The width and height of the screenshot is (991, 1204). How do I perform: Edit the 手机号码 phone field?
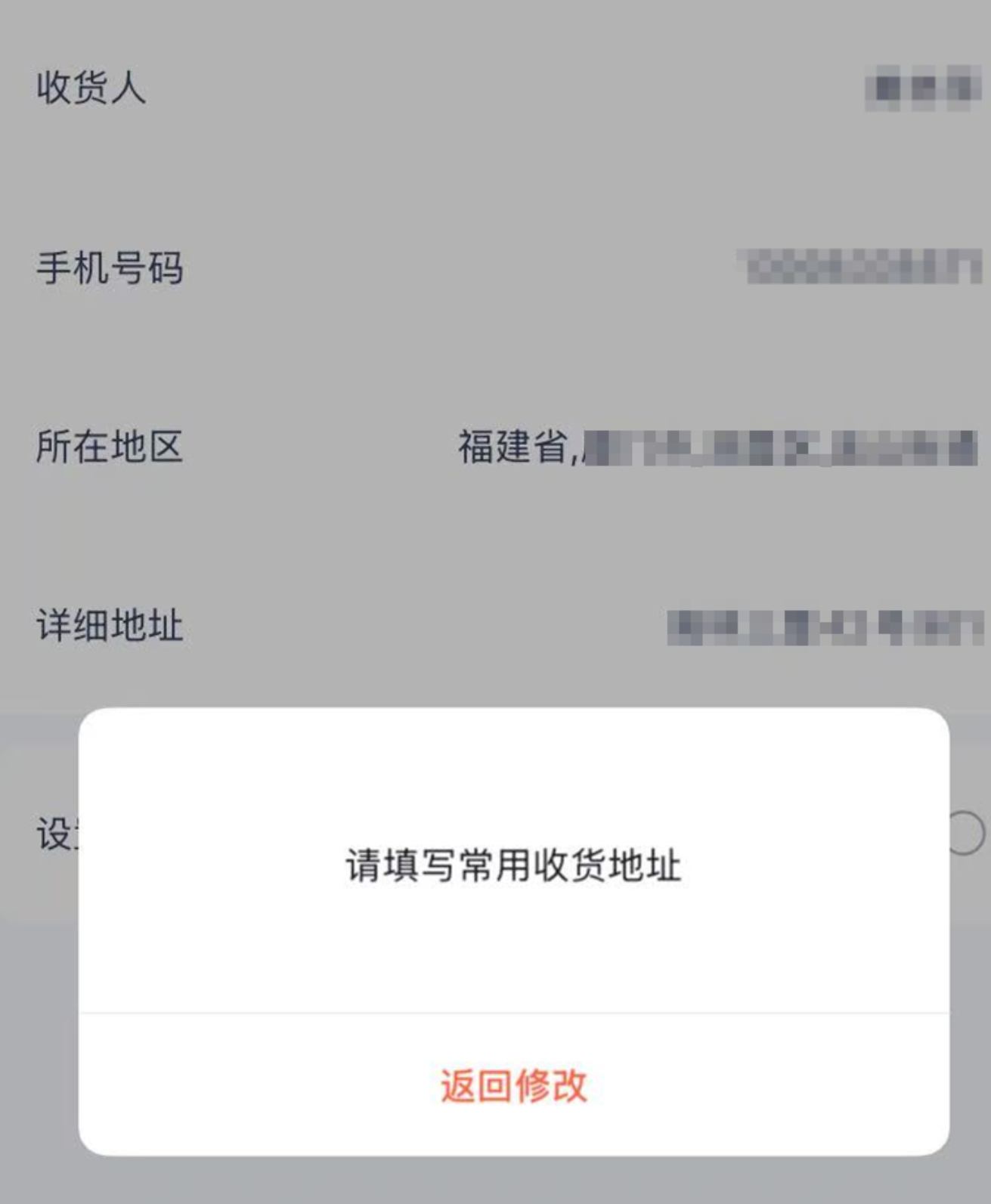(x=860, y=267)
